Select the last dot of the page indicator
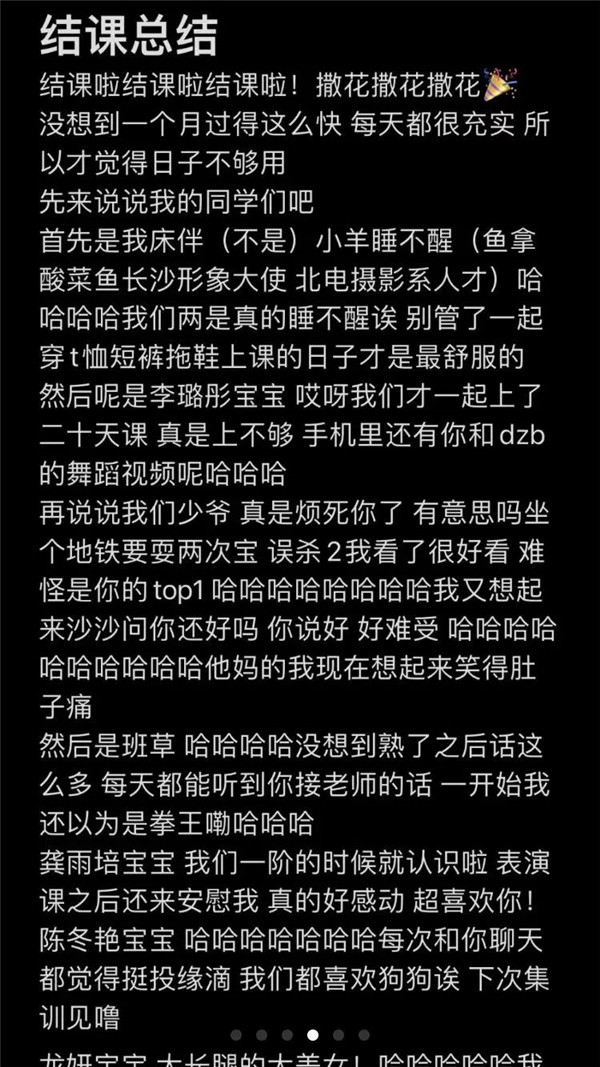 click(364, 1035)
